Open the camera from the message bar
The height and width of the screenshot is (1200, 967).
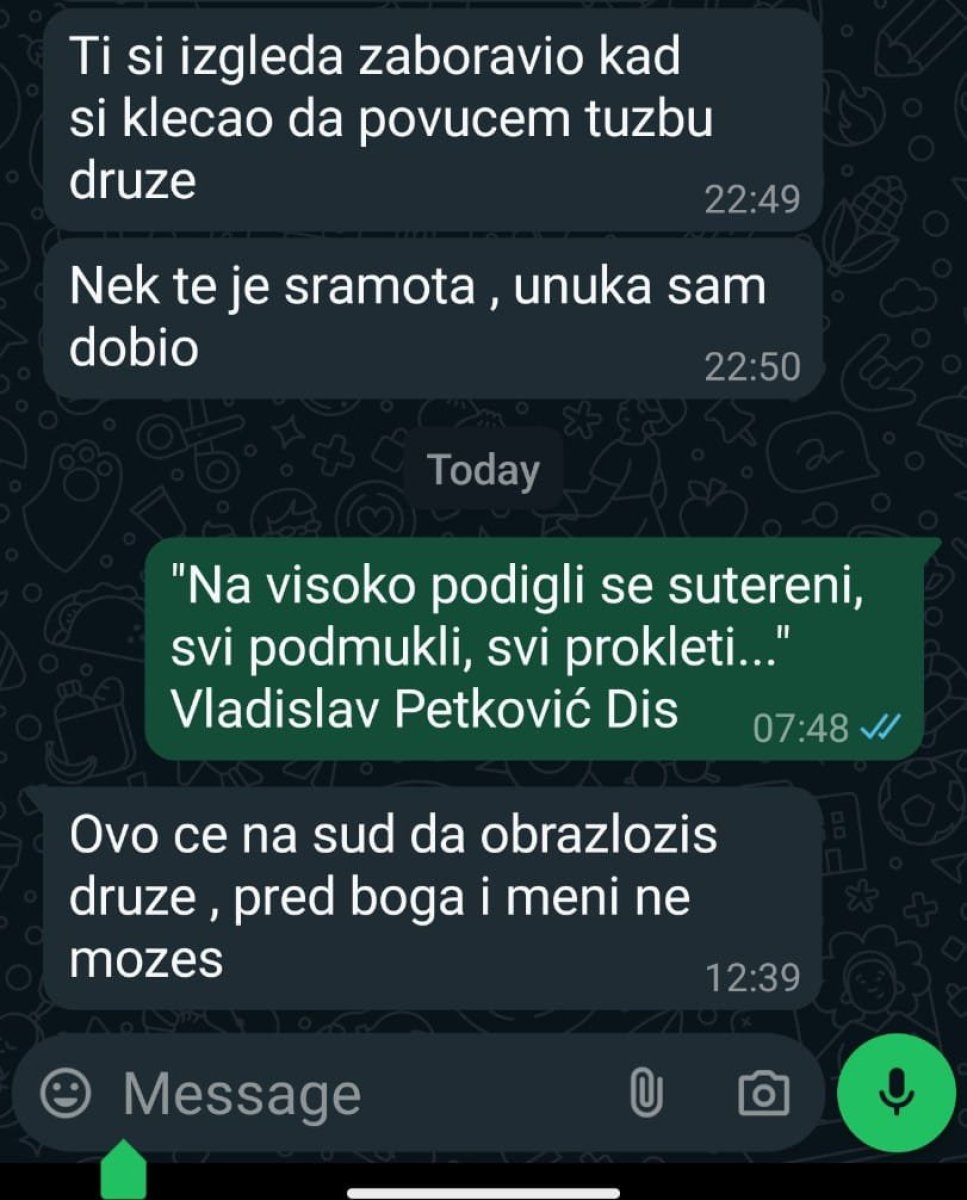point(763,1094)
